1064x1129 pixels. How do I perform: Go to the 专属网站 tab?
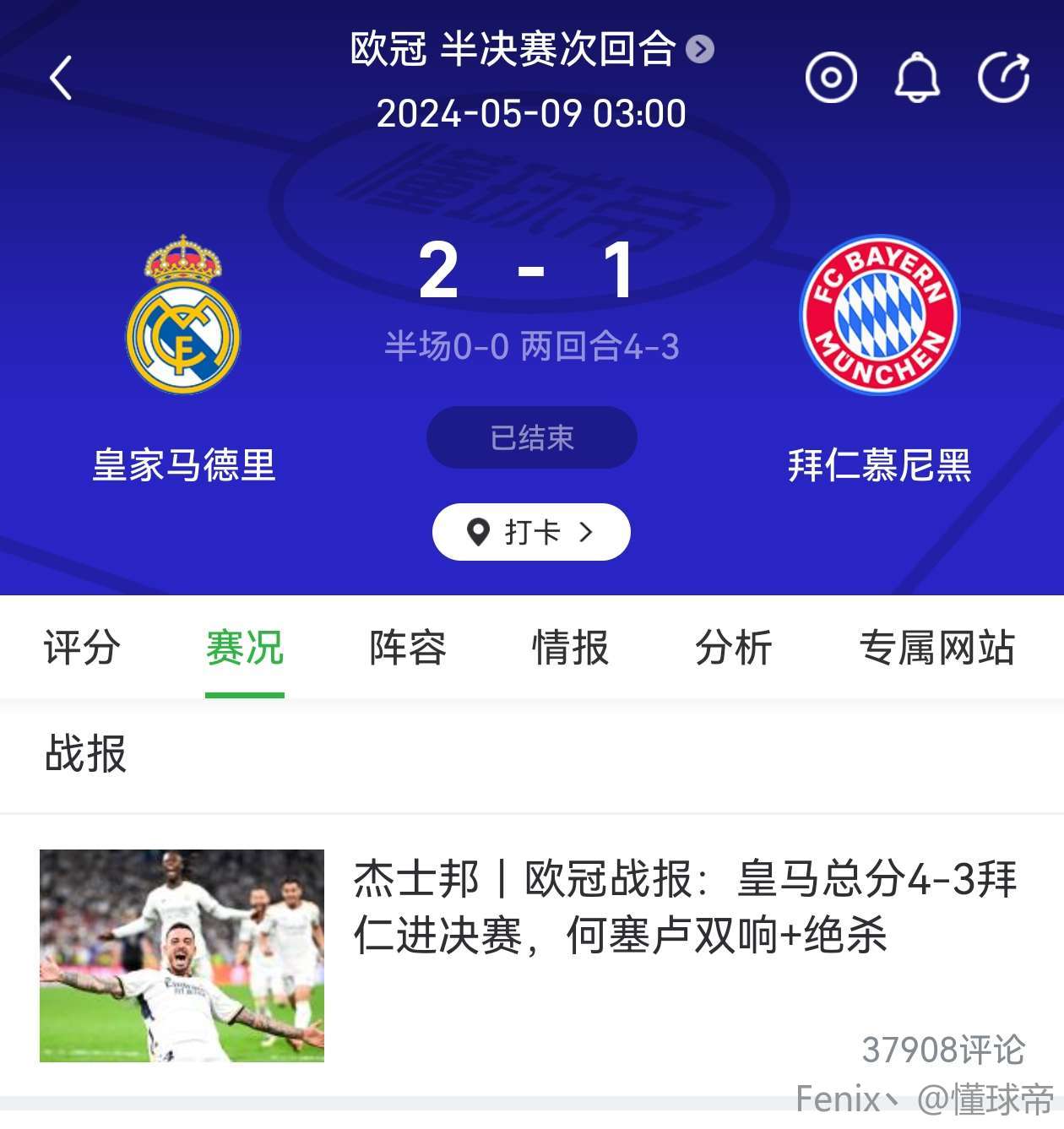coord(936,648)
